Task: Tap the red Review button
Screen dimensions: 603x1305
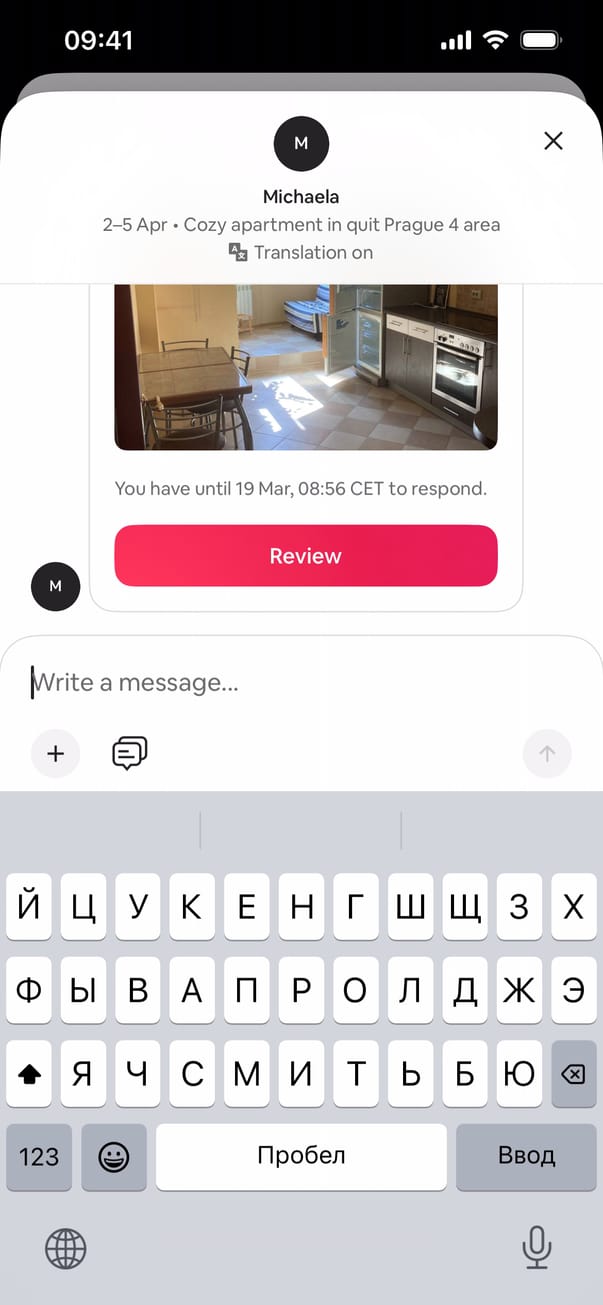Action: click(305, 556)
